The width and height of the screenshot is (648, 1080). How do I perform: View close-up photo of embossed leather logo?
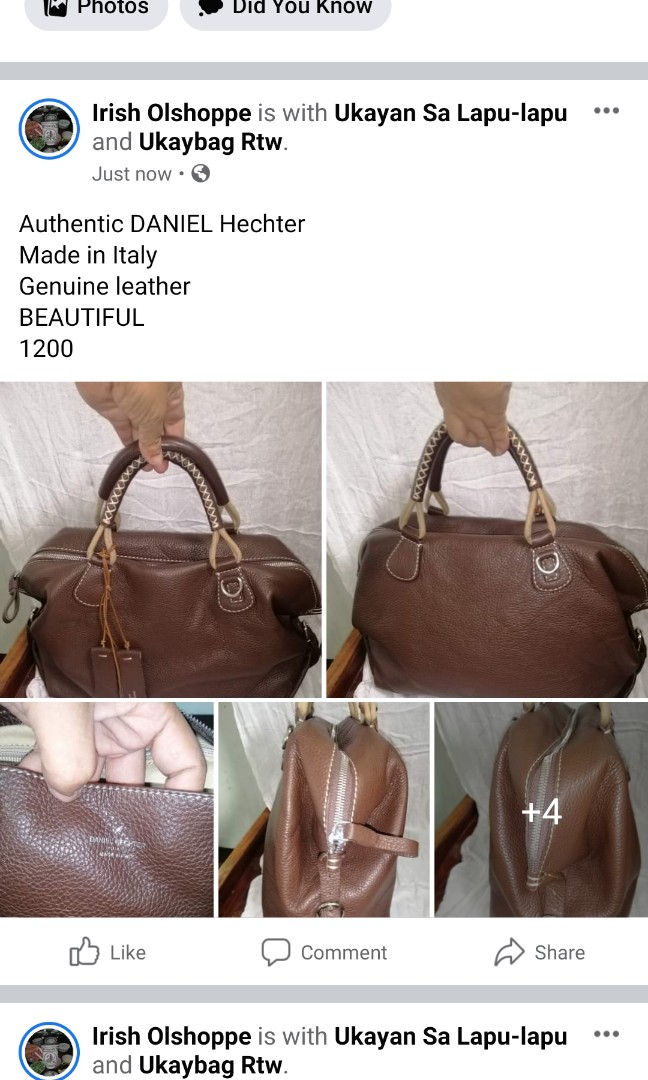tap(106, 809)
